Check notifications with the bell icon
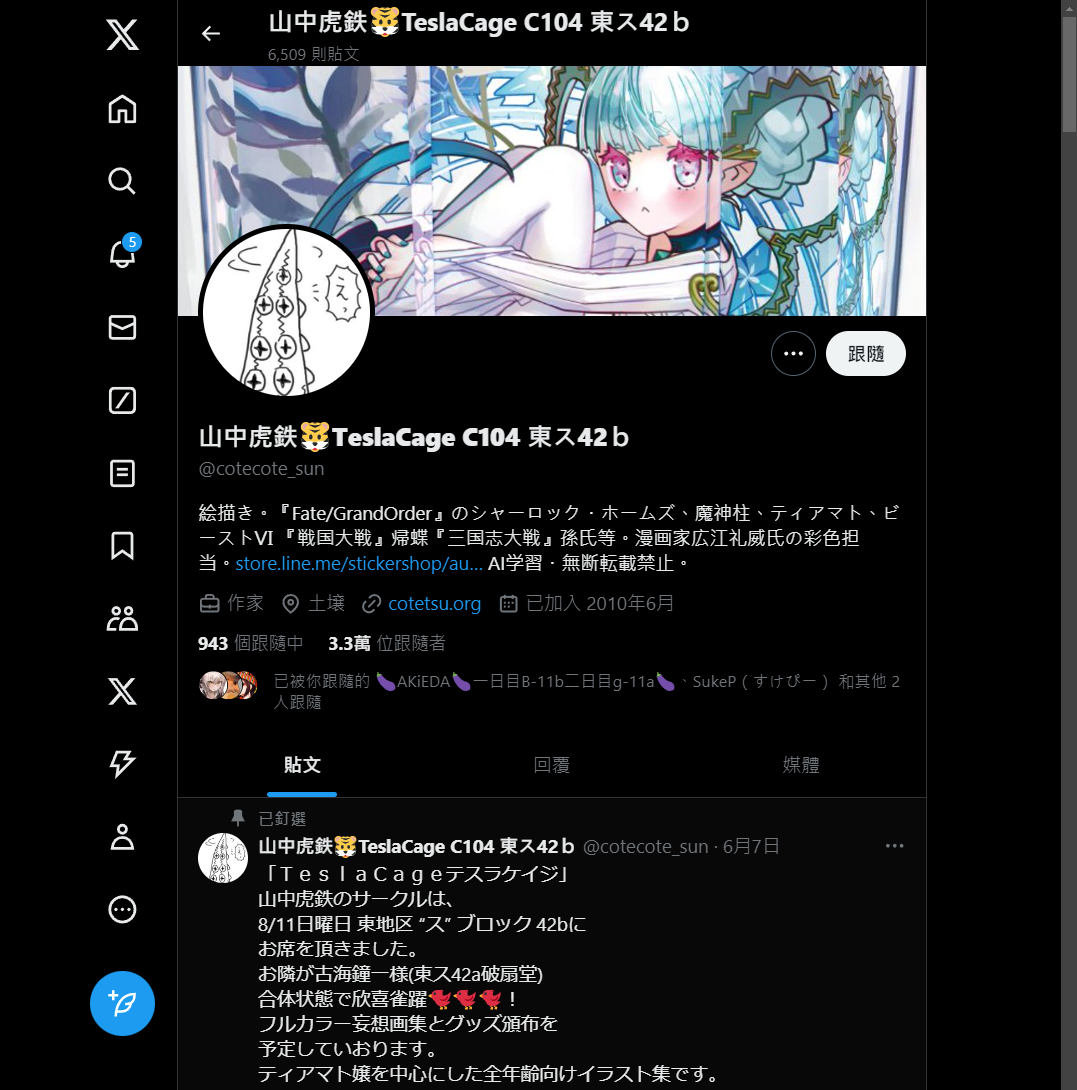This screenshot has width=1077, height=1090. (121, 254)
